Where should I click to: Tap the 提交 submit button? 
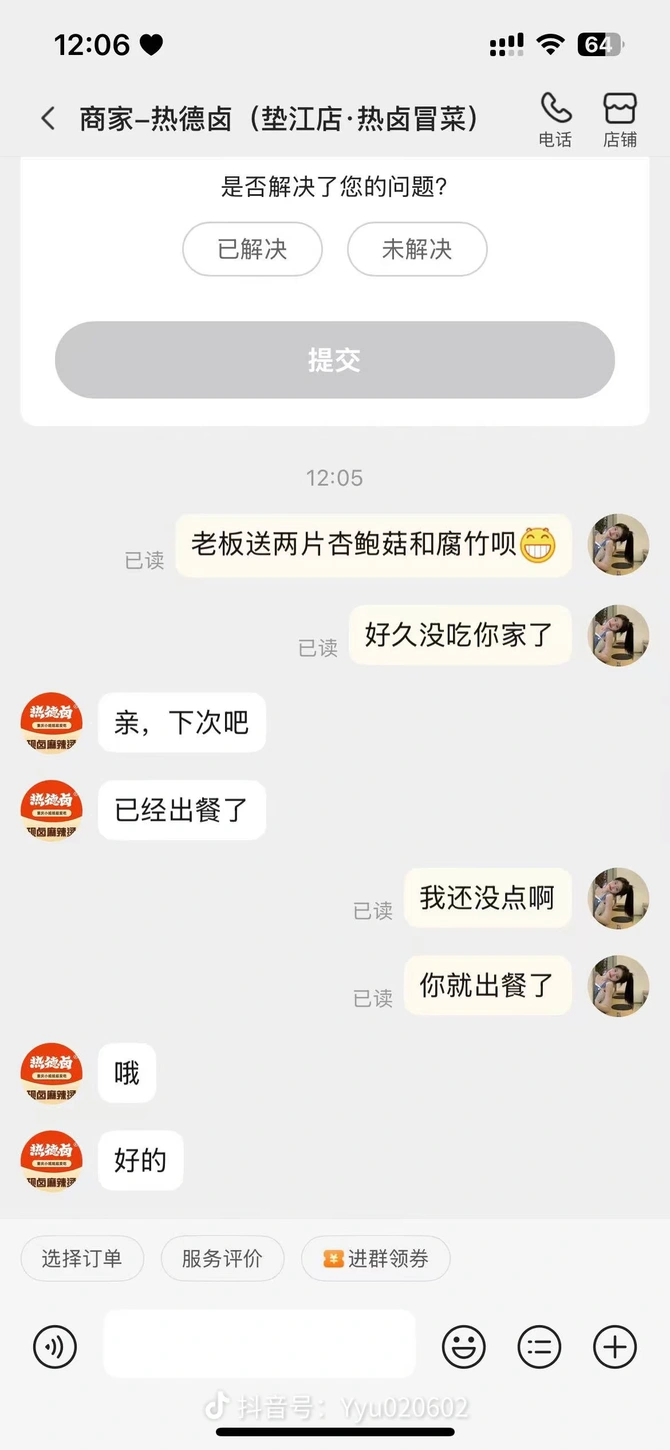point(334,360)
